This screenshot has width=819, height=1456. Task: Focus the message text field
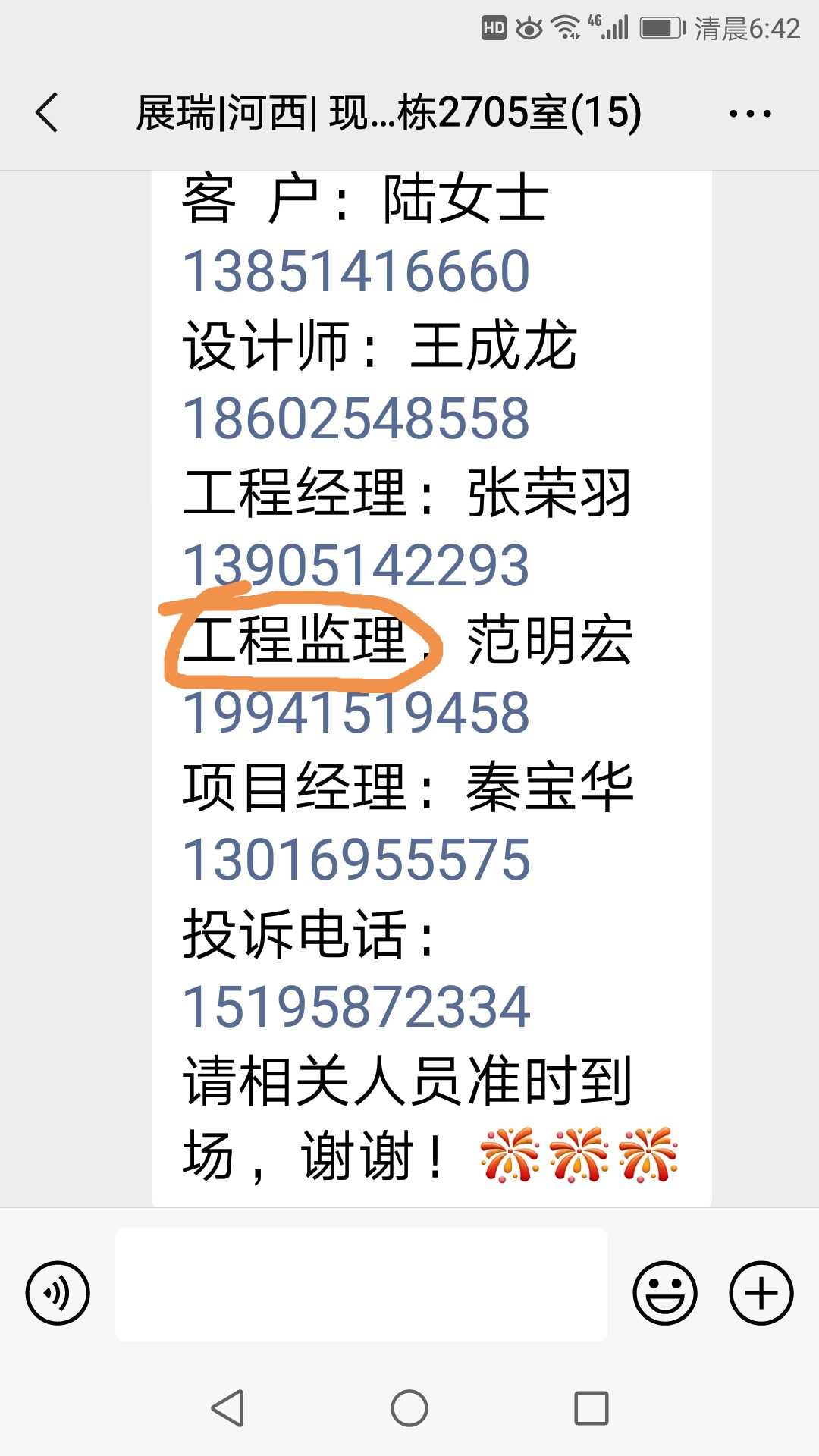361,1285
